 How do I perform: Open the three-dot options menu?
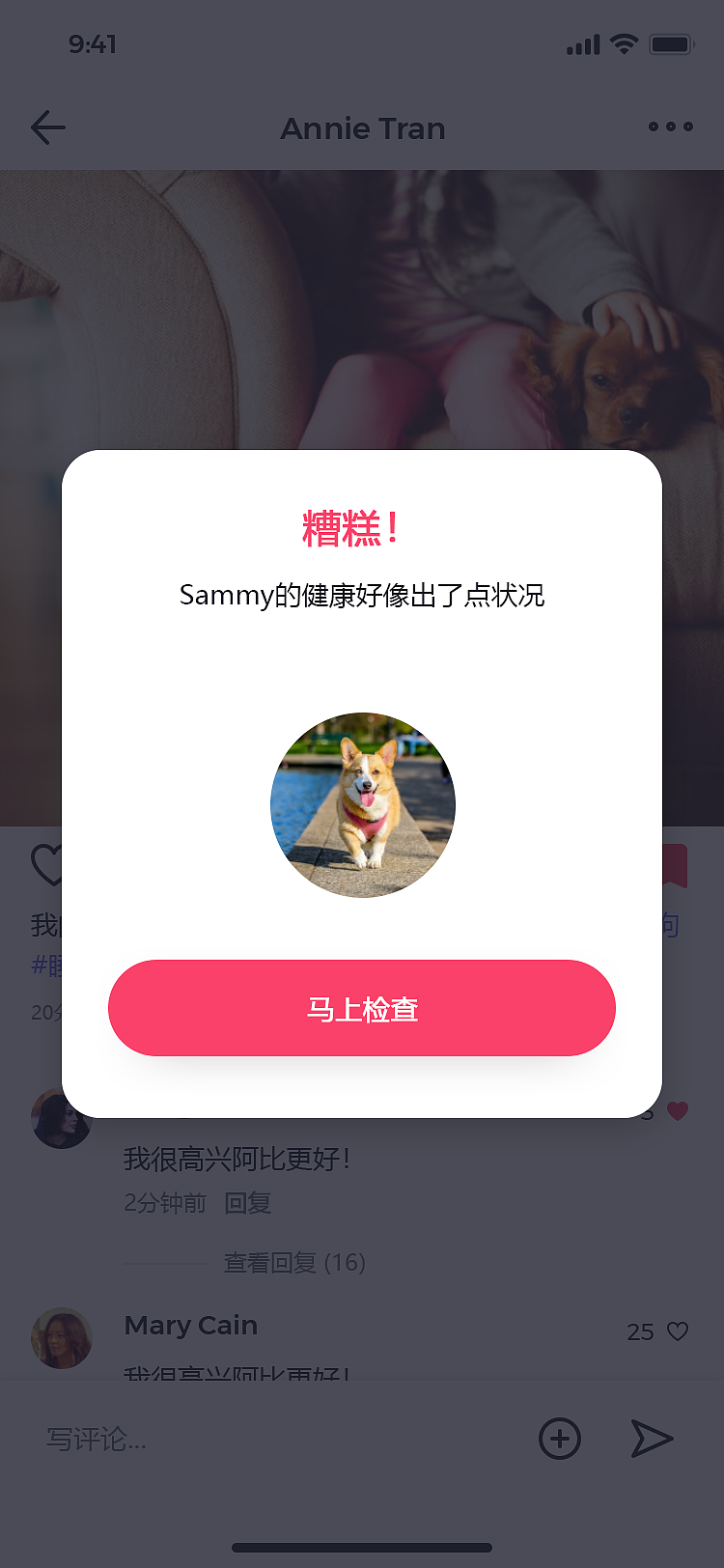[x=670, y=126]
